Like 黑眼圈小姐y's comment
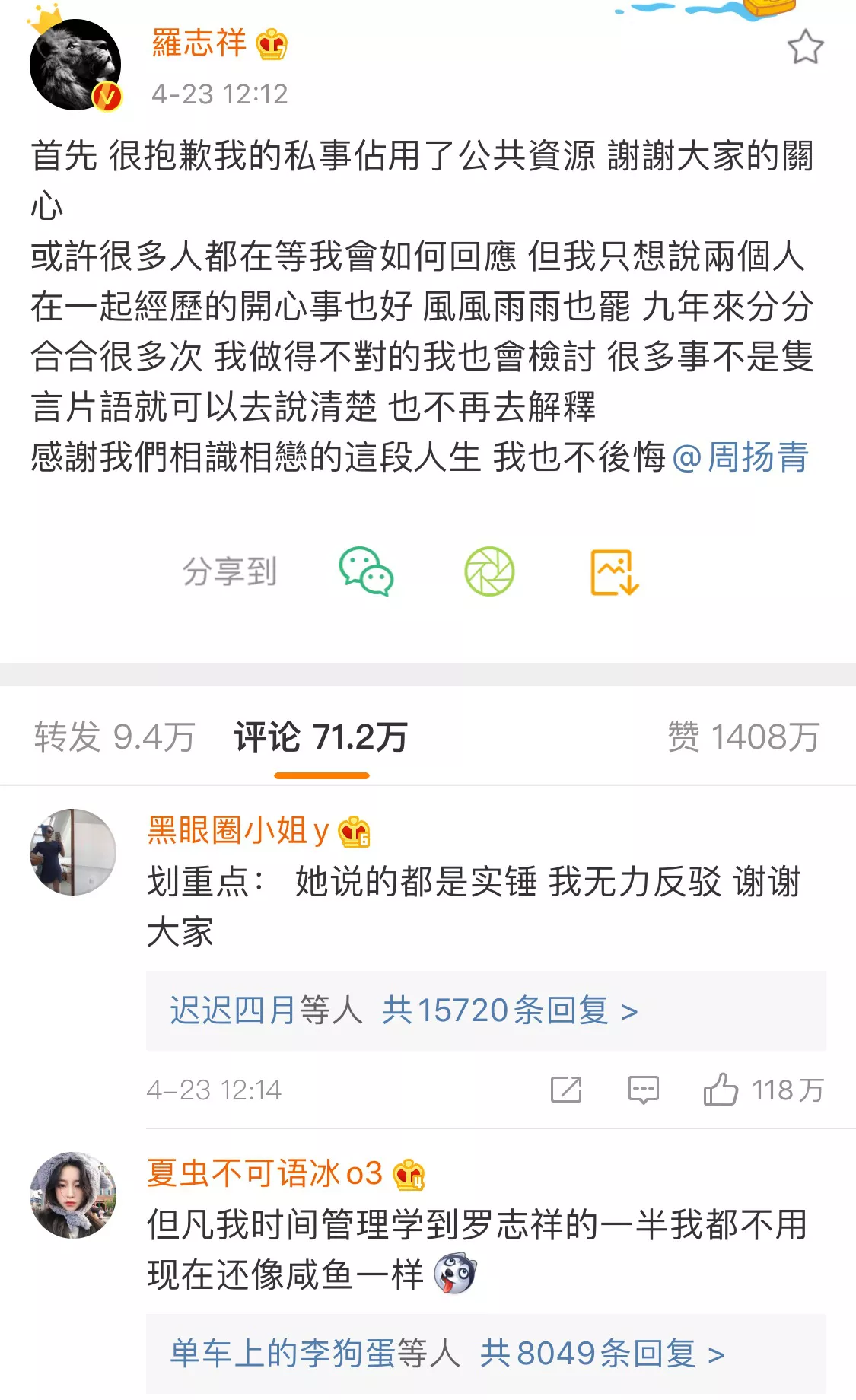Image resolution: width=856 pixels, height=1400 pixels. tap(721, 1090)
